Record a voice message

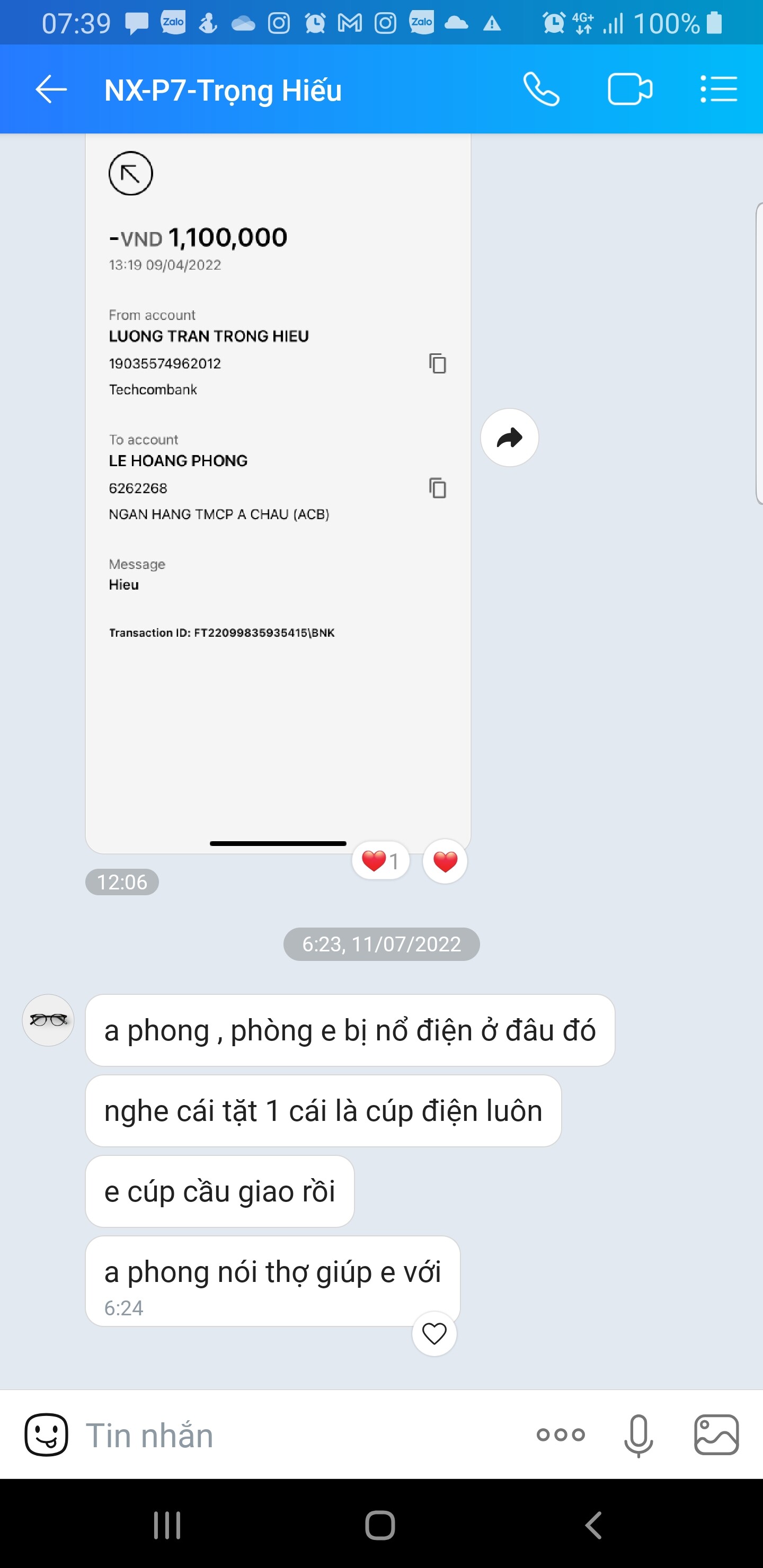(x=638, y=1435)
